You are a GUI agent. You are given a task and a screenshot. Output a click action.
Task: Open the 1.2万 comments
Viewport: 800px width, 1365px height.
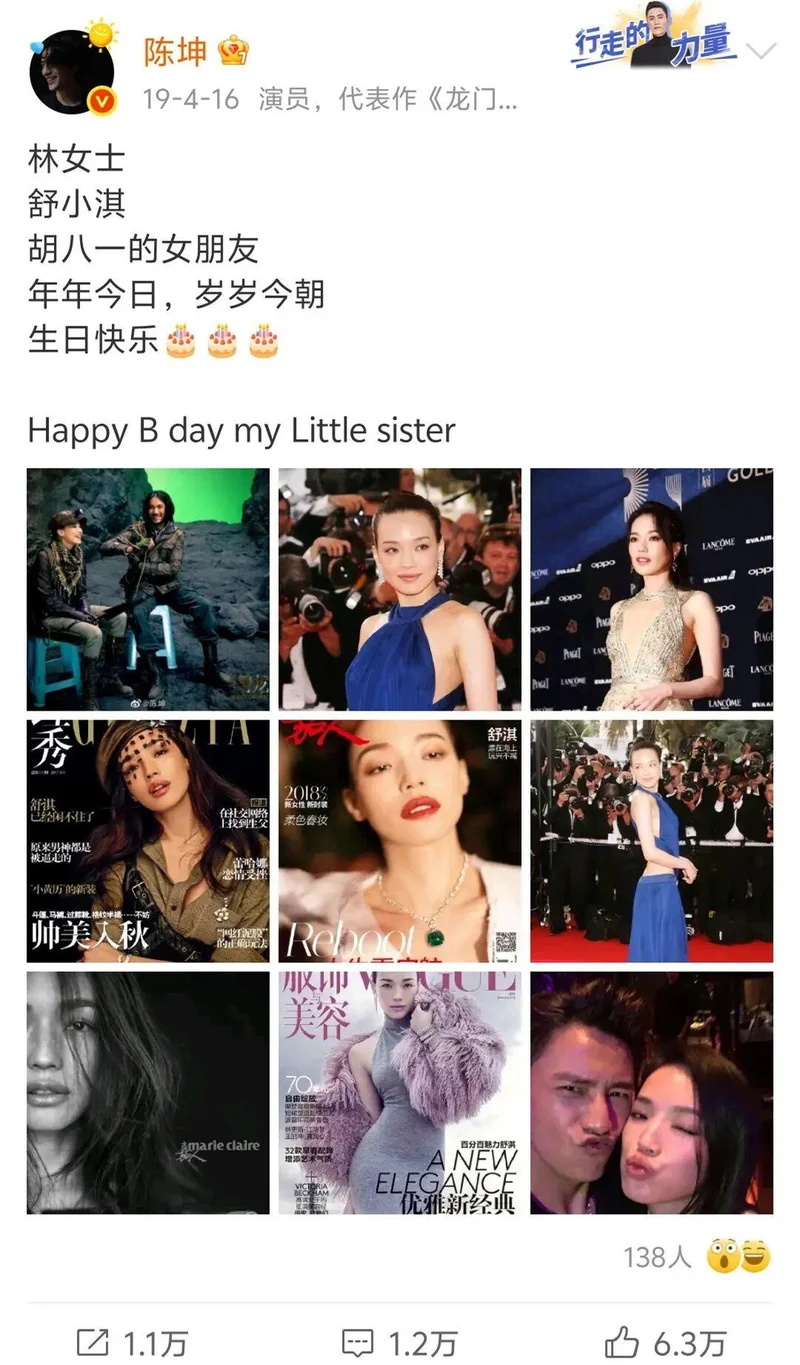(x=400, y=1342)
